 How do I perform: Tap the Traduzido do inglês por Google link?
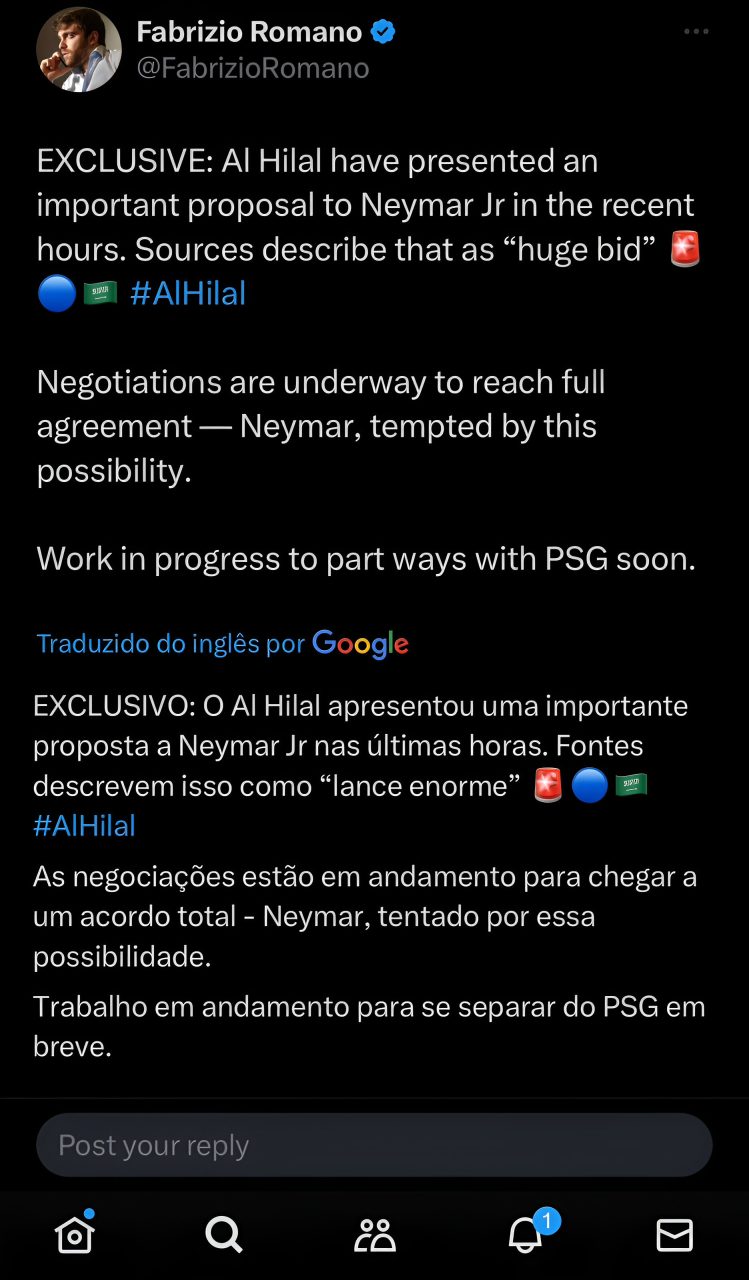pyautogui.click(x=222, y=643)
